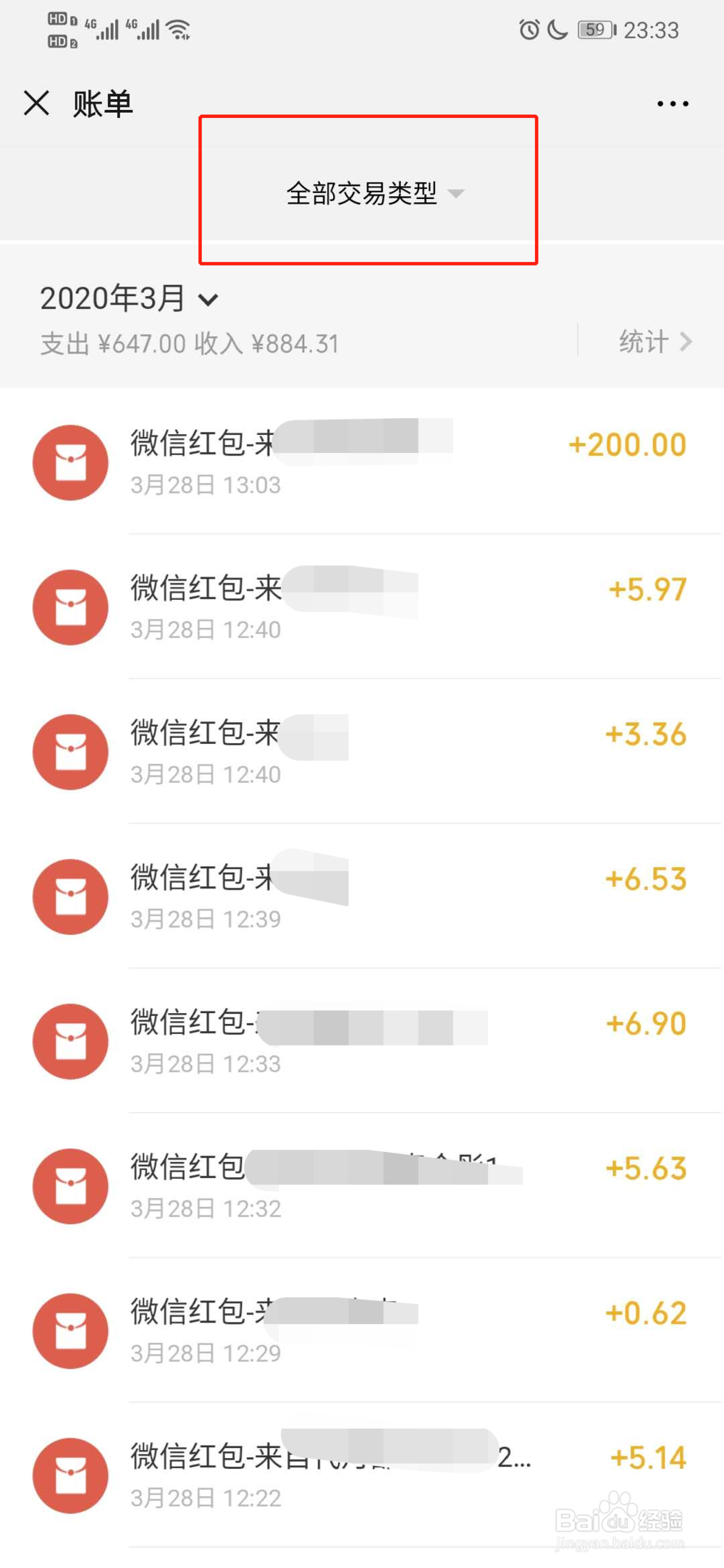View the +3.36 transaction details
This screenshot has height=1568, width=724.
click(x=362, y=752)
